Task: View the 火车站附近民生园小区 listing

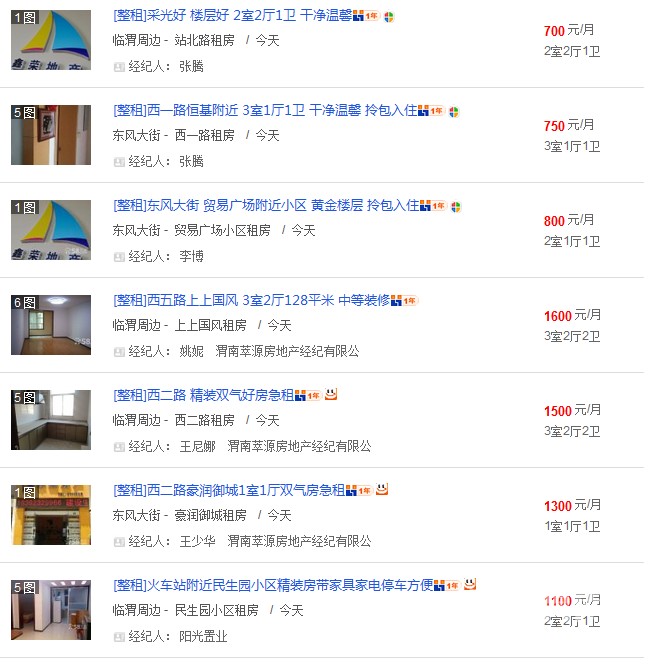Action: click(x=273, y=585)
